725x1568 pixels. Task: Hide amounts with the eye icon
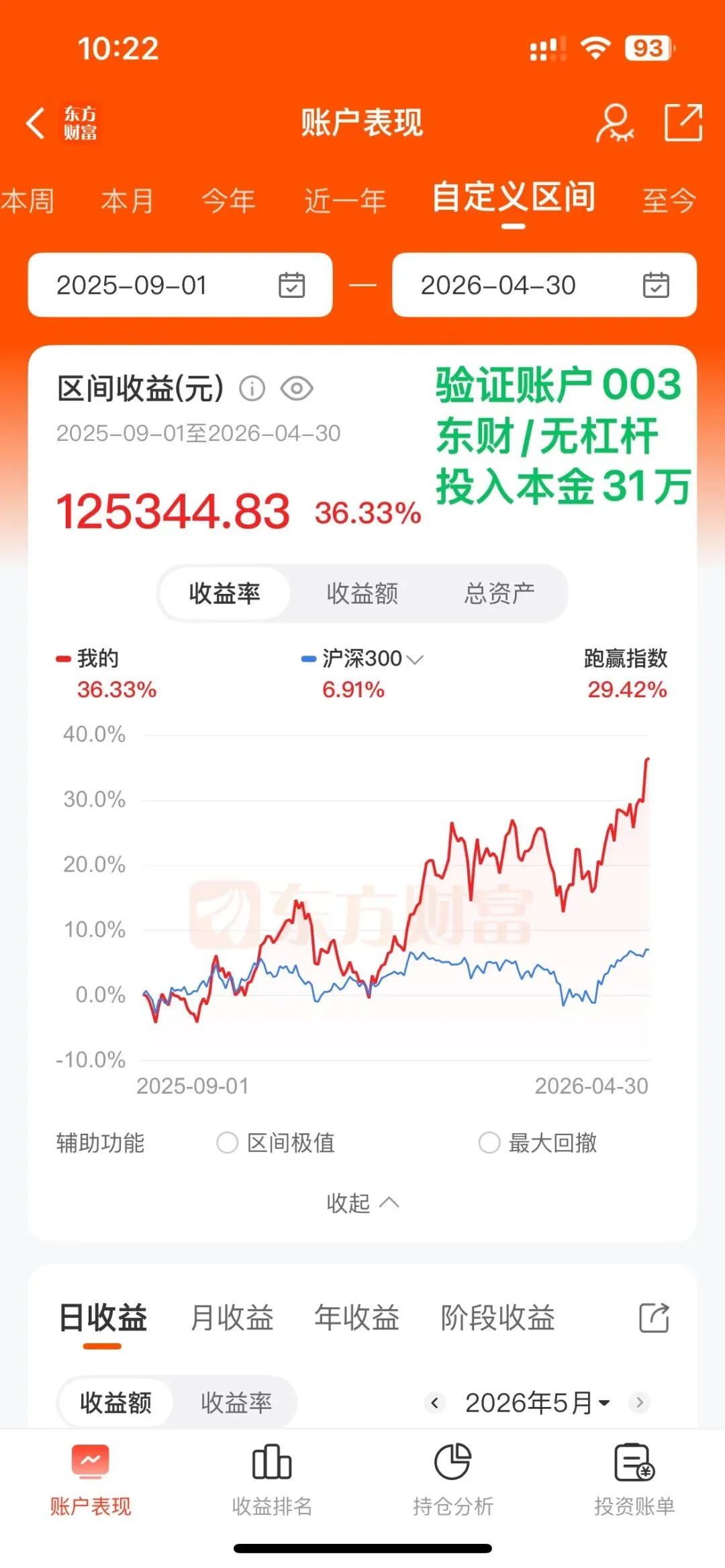coord(297,388)
